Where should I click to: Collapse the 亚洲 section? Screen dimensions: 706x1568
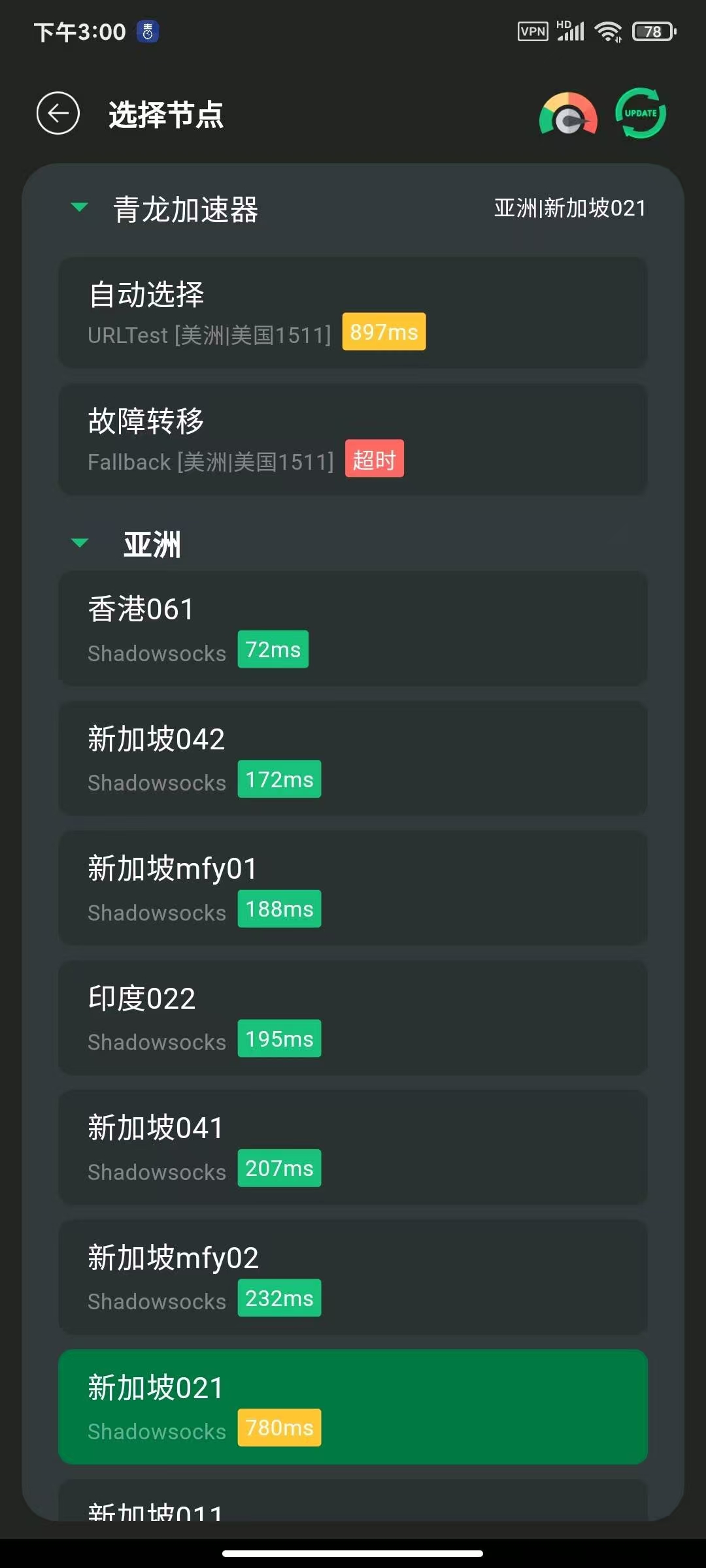point(80,543)
